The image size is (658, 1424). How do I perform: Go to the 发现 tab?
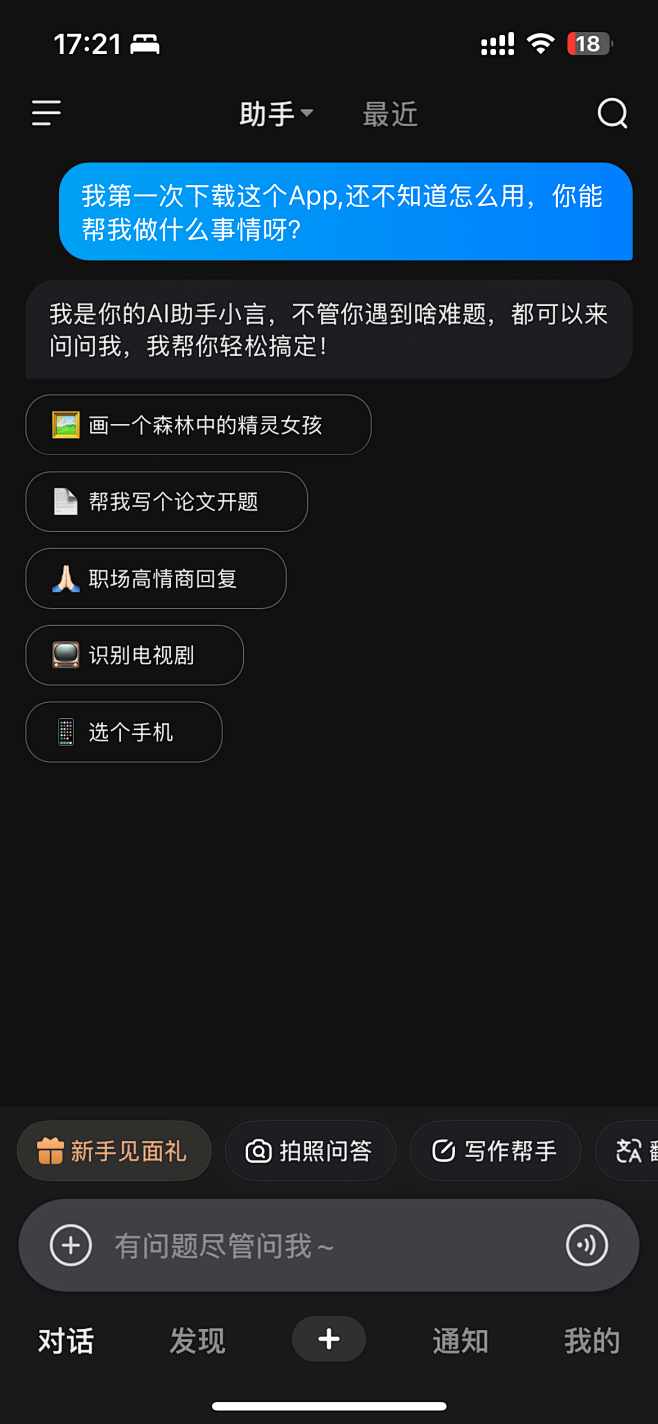(x=197, y=1341)
